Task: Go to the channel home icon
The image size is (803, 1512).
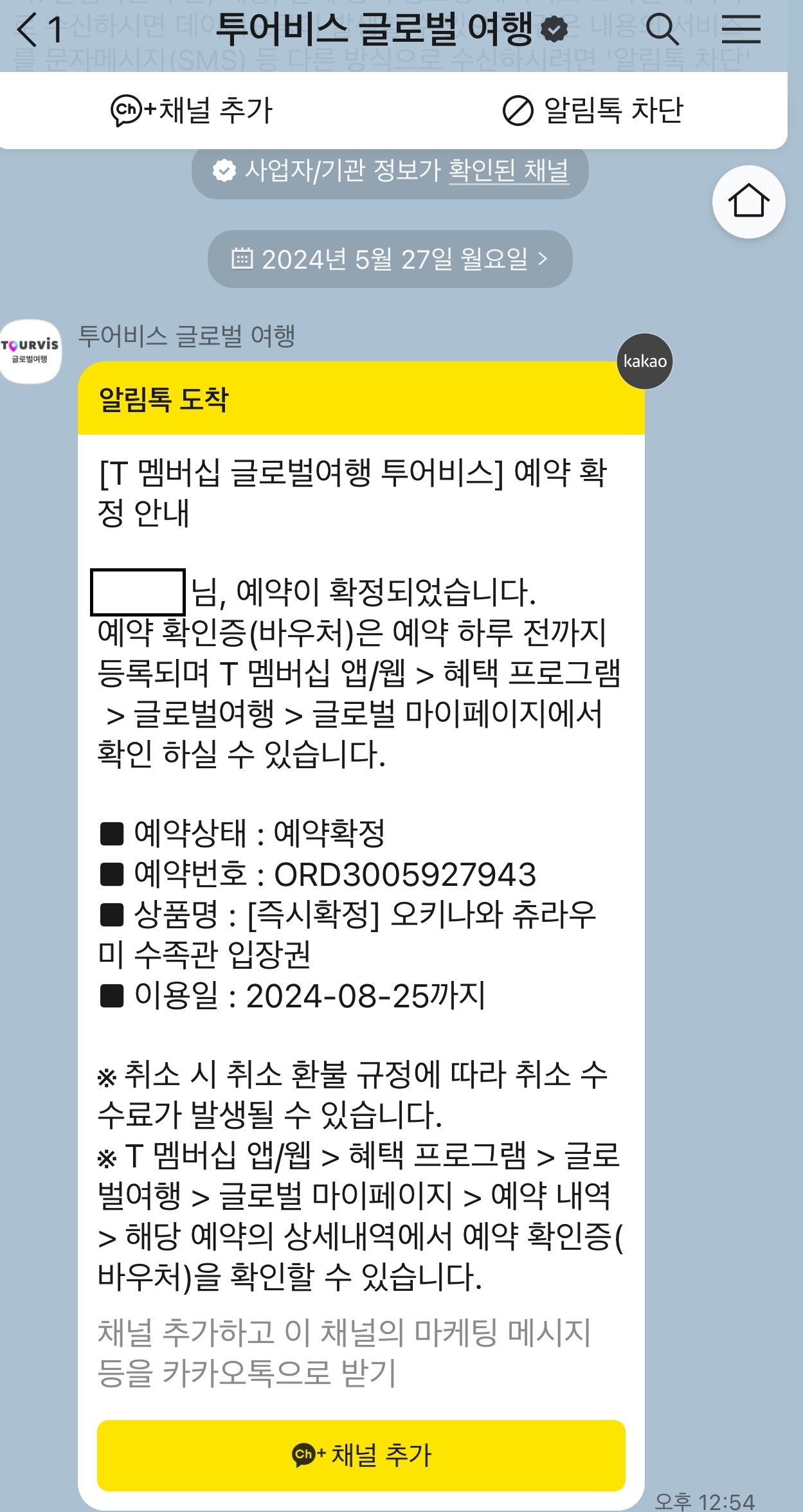Action: [748, 202]
